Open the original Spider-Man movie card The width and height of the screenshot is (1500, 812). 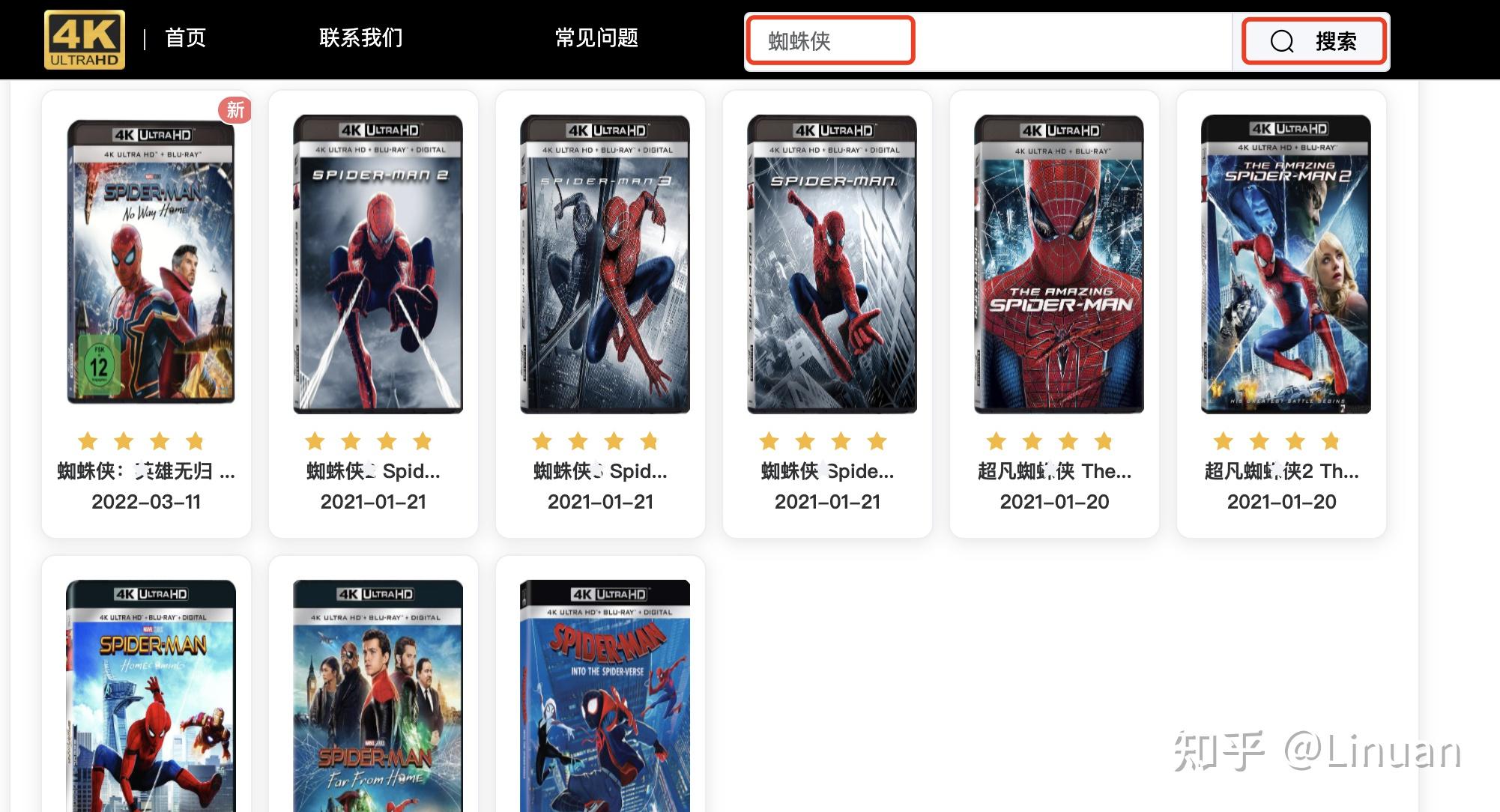tap(832, 264)
